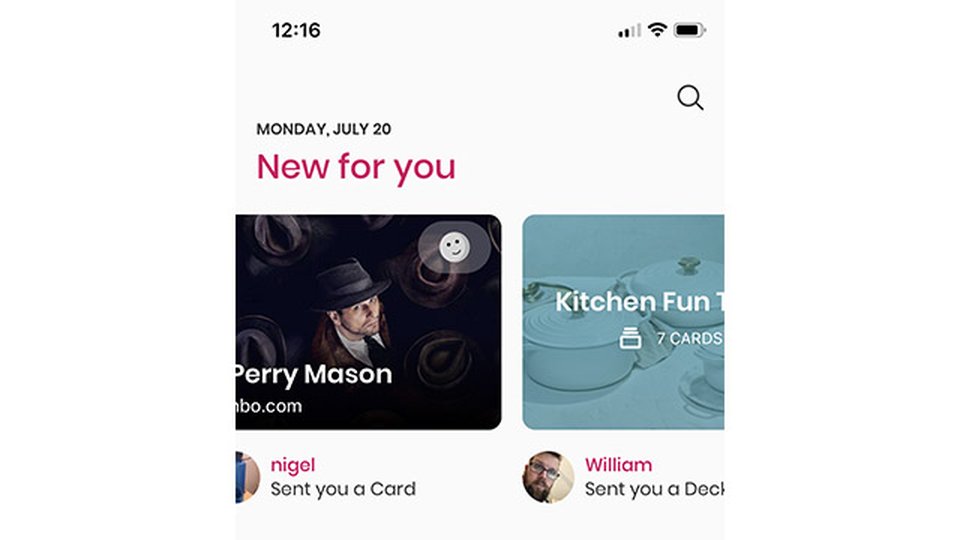Open the search icon

pyautogui.click(x=690, y=97)
